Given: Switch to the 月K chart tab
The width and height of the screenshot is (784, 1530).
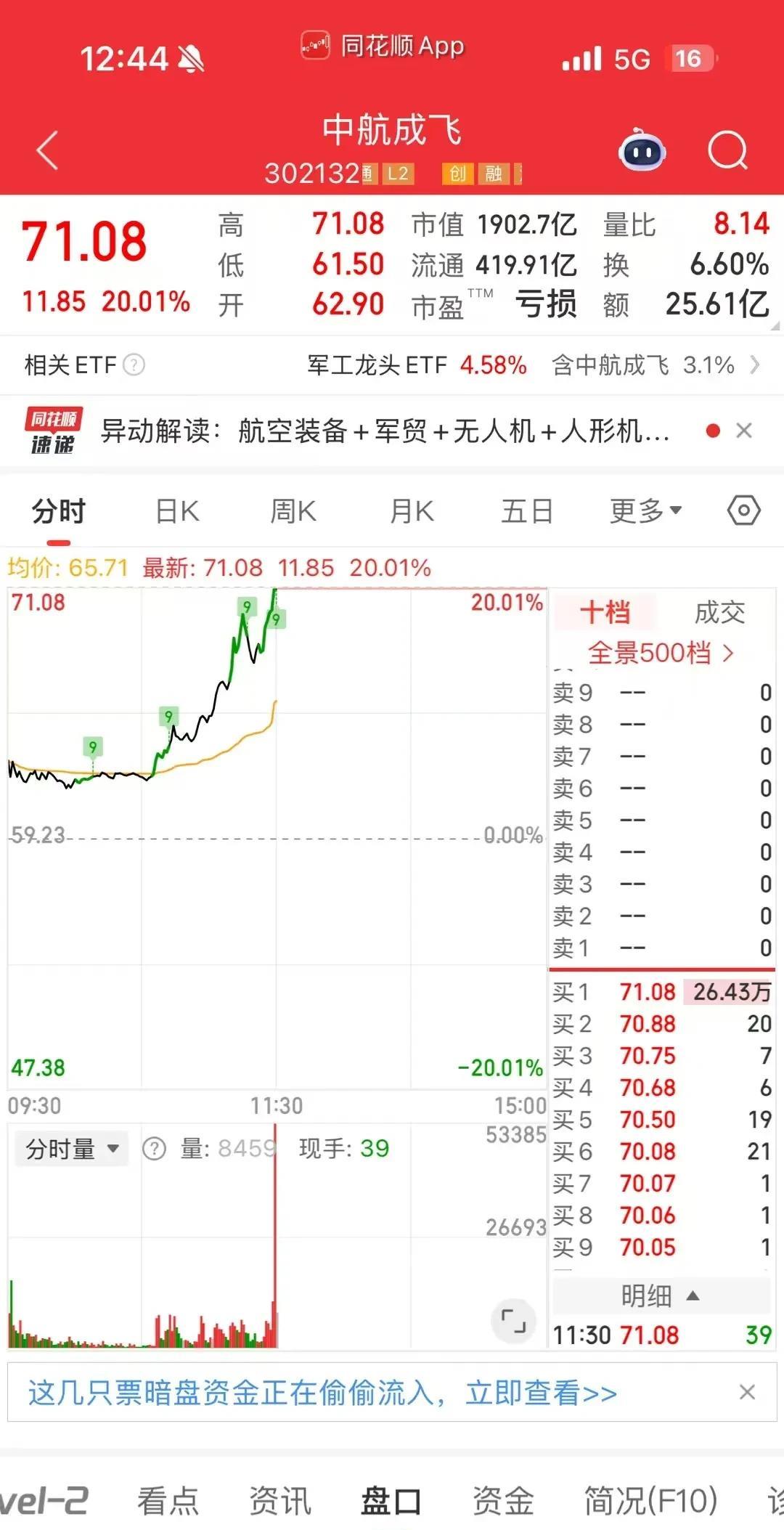Looking at the screenshot, I should 412,512.
